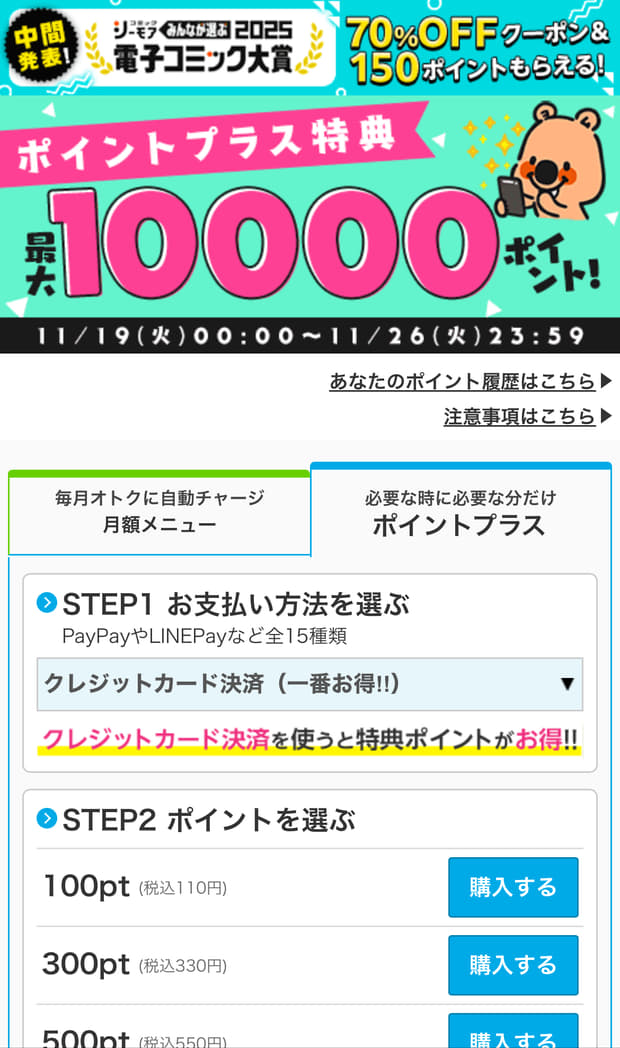
Task: Open あなたのポイント履歴はこちら link
Action: (x=462, y=381)
